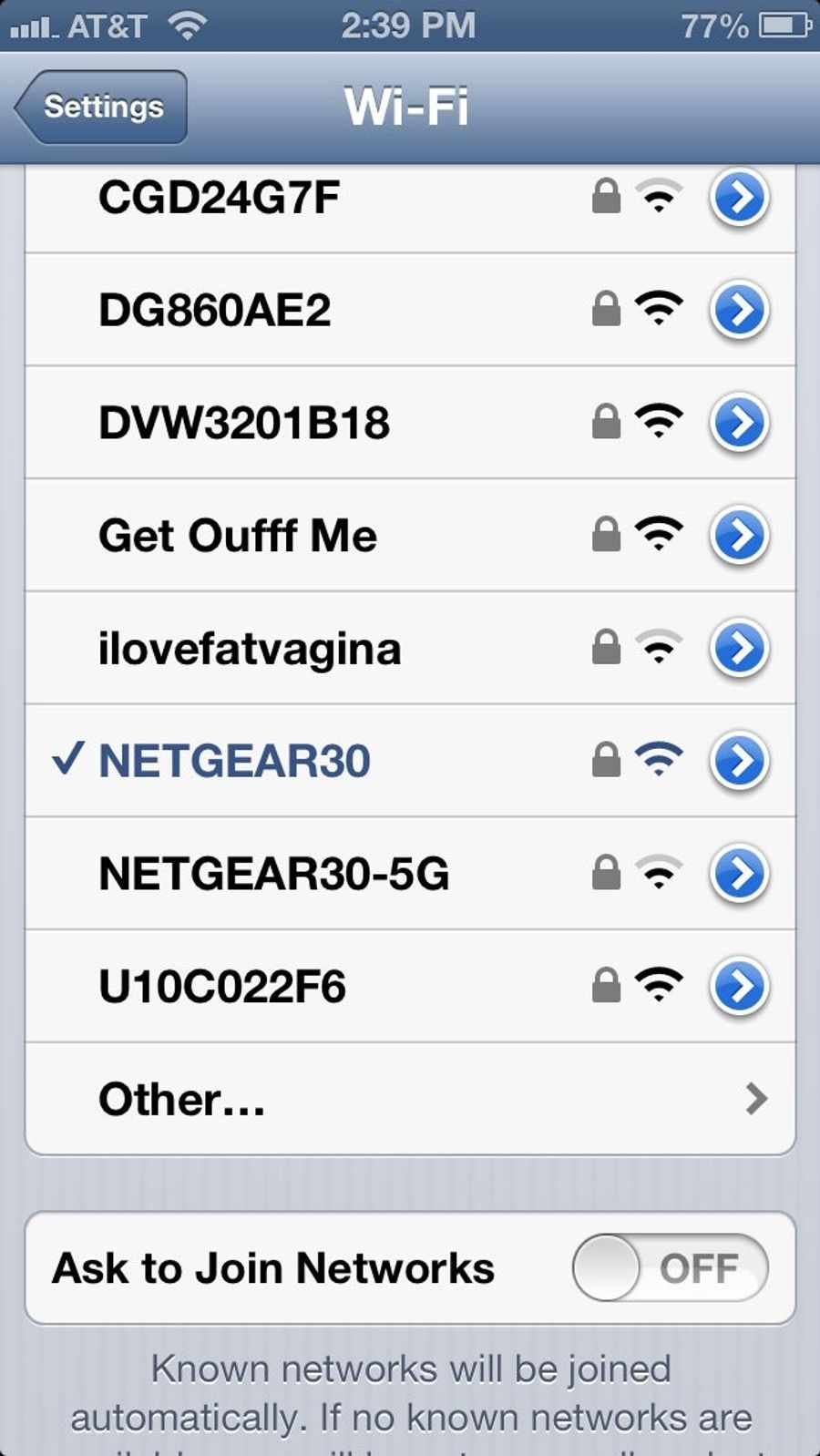820x1456 pixels.
Task: View NETGEAR30 network details arrow
Action: [739, 761]
